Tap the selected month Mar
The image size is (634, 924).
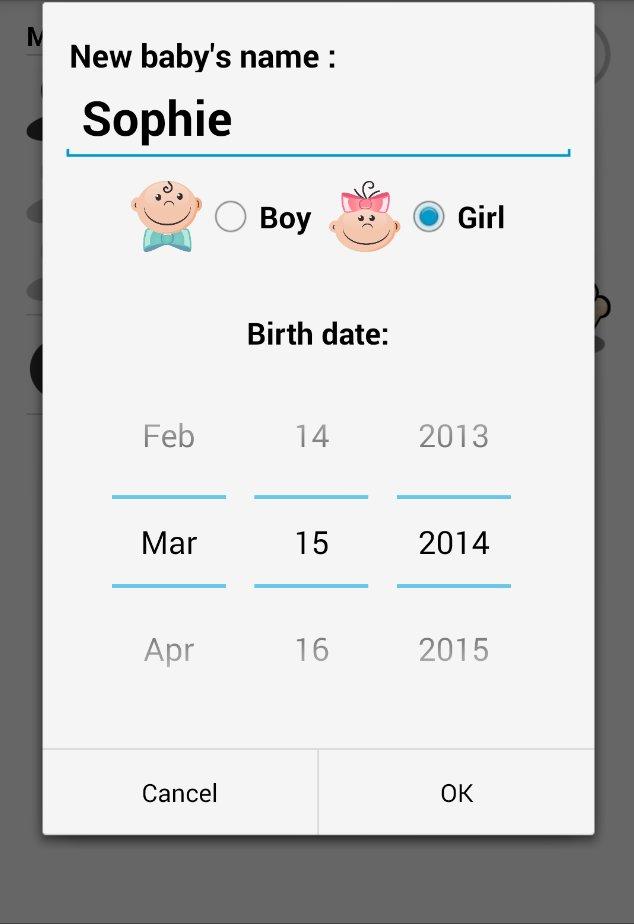pyautogui.click(x=169, y=543)
